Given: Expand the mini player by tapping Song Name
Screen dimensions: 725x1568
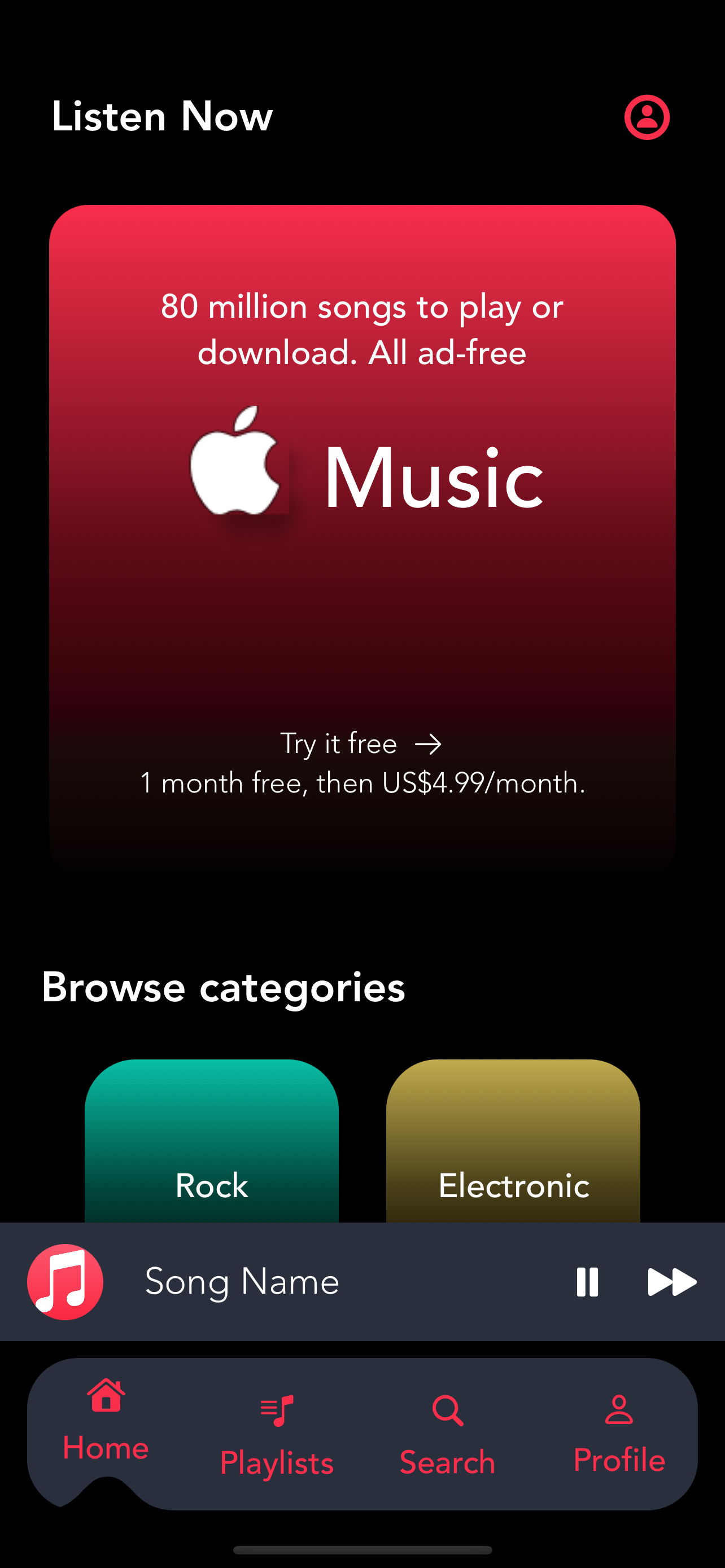Looking at the screenshot, I should click(242, 1280).
